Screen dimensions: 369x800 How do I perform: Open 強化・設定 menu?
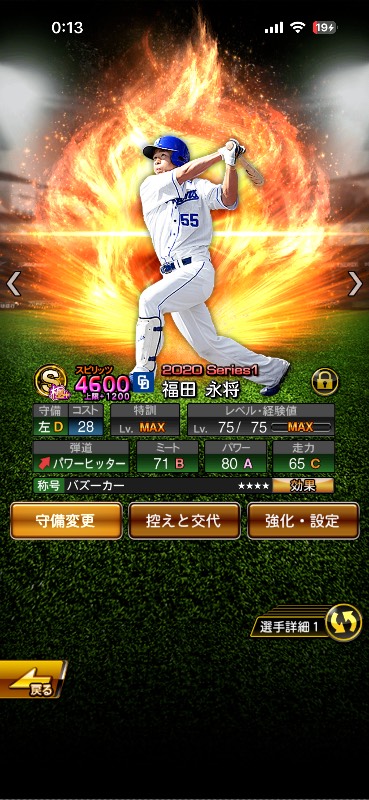[303, 521]
